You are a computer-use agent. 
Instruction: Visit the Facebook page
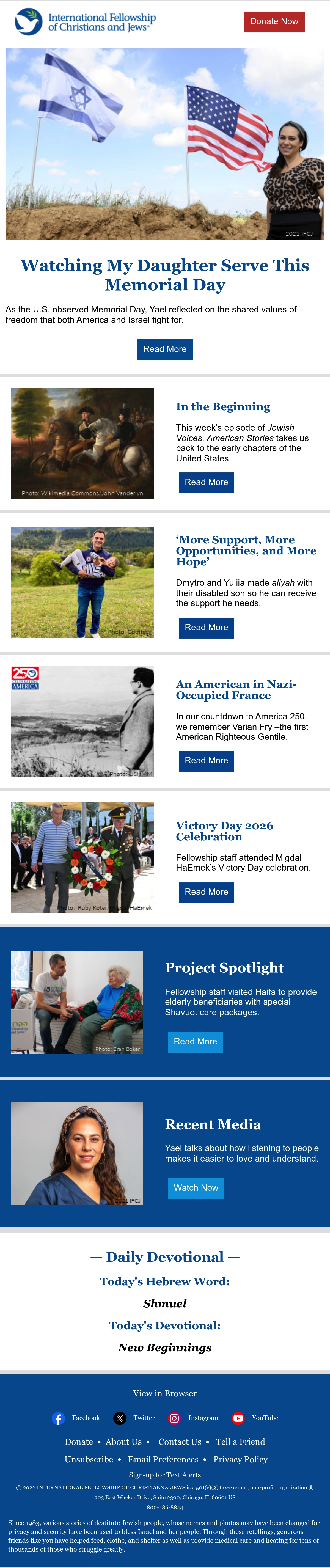pos(76,1418)
